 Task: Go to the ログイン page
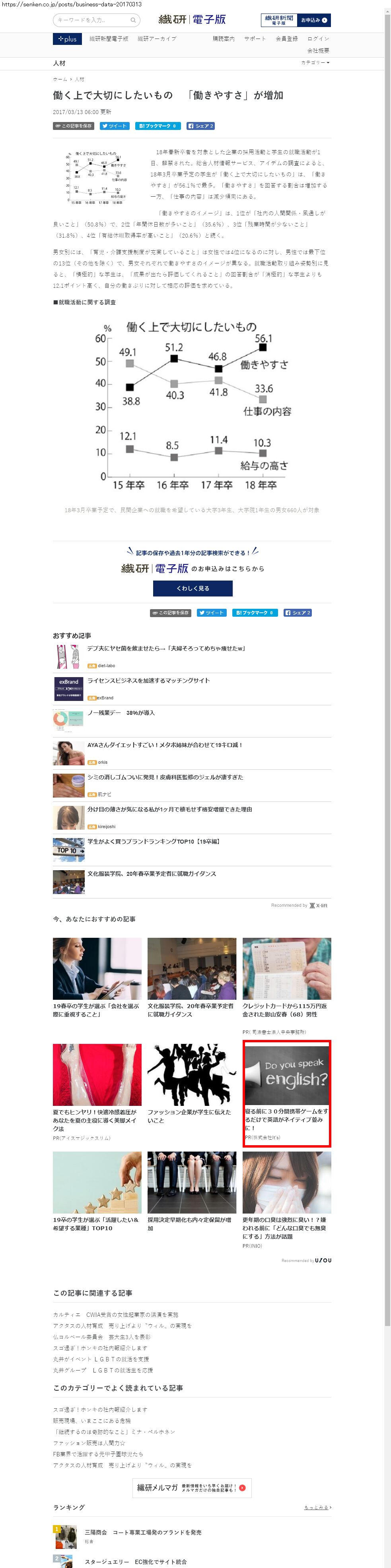tap(318, 39)
